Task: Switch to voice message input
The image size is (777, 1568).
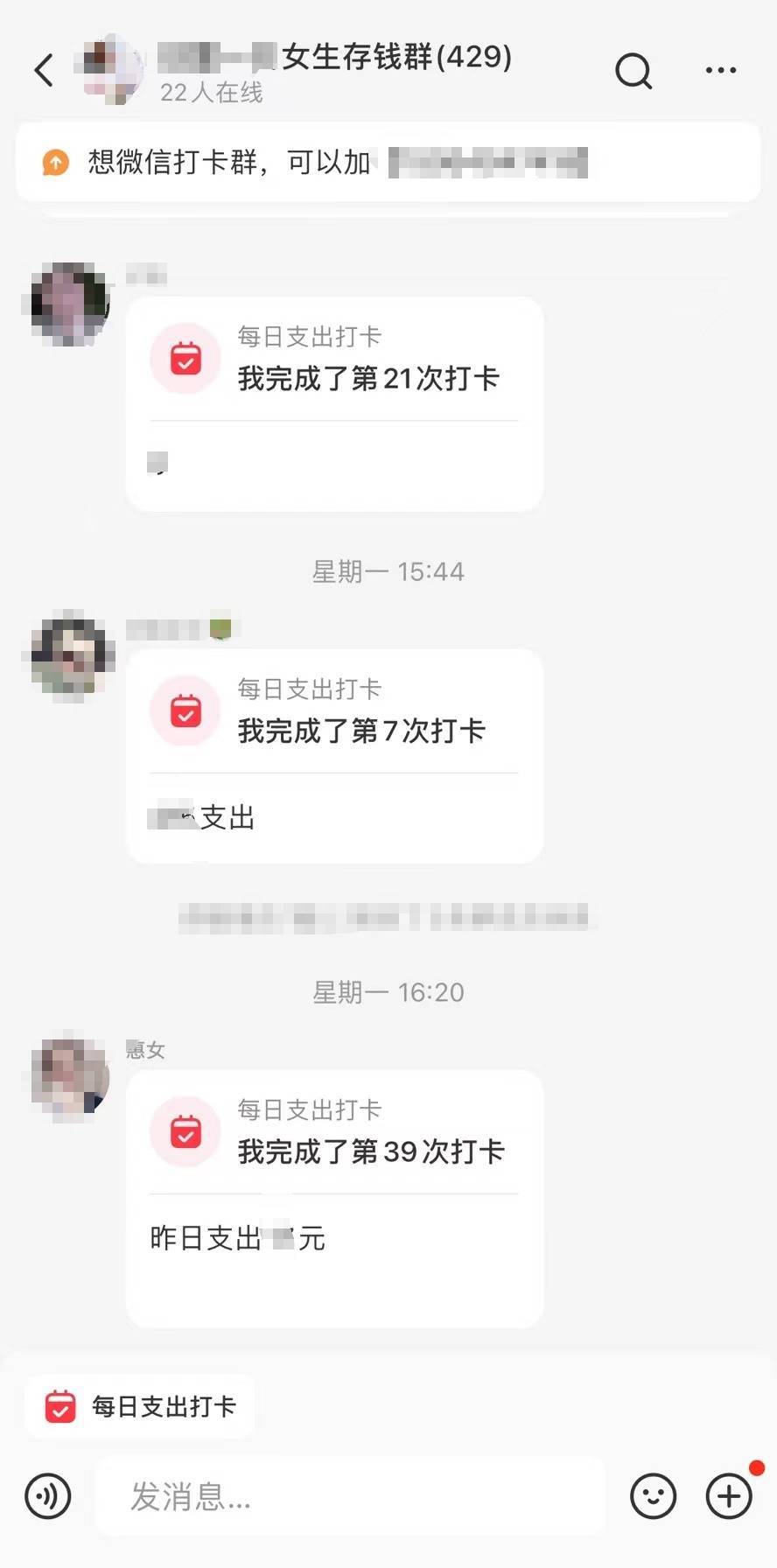Action: 47,1495
